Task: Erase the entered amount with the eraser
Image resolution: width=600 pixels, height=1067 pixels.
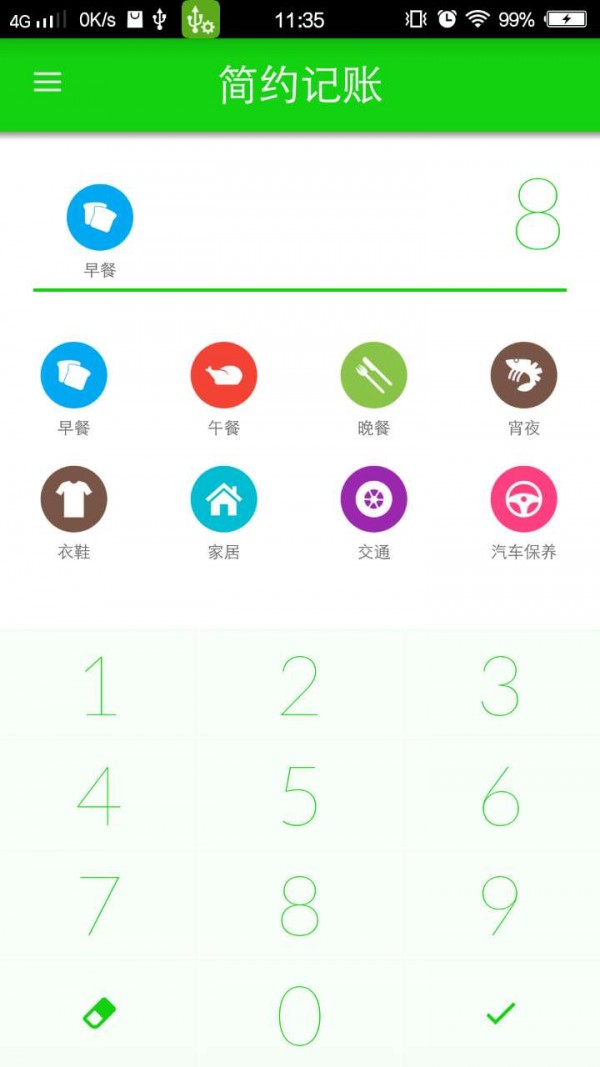Action: click(x=99, y=1014)
